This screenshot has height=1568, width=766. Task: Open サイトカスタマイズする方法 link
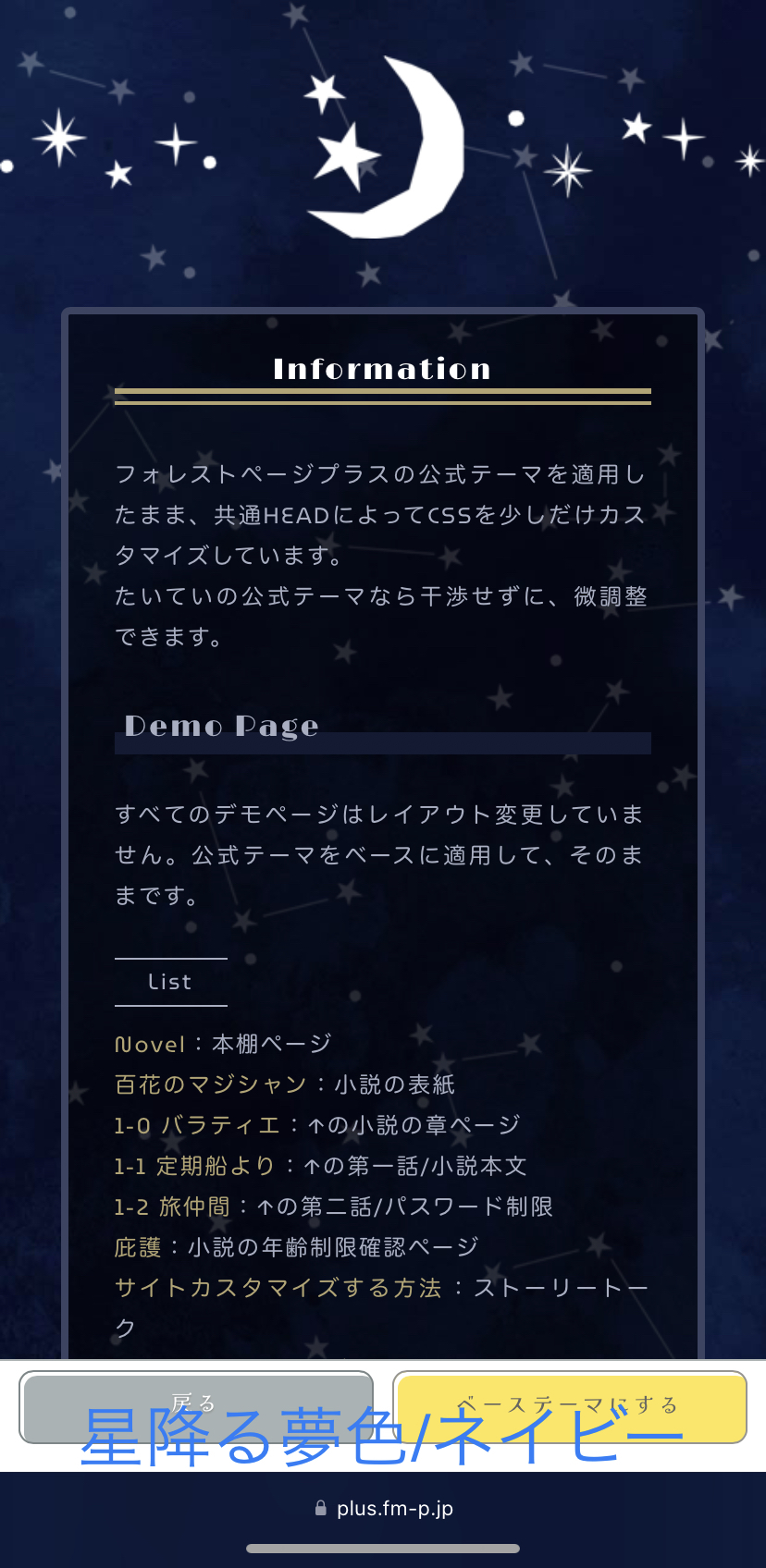click(278, 1288)
